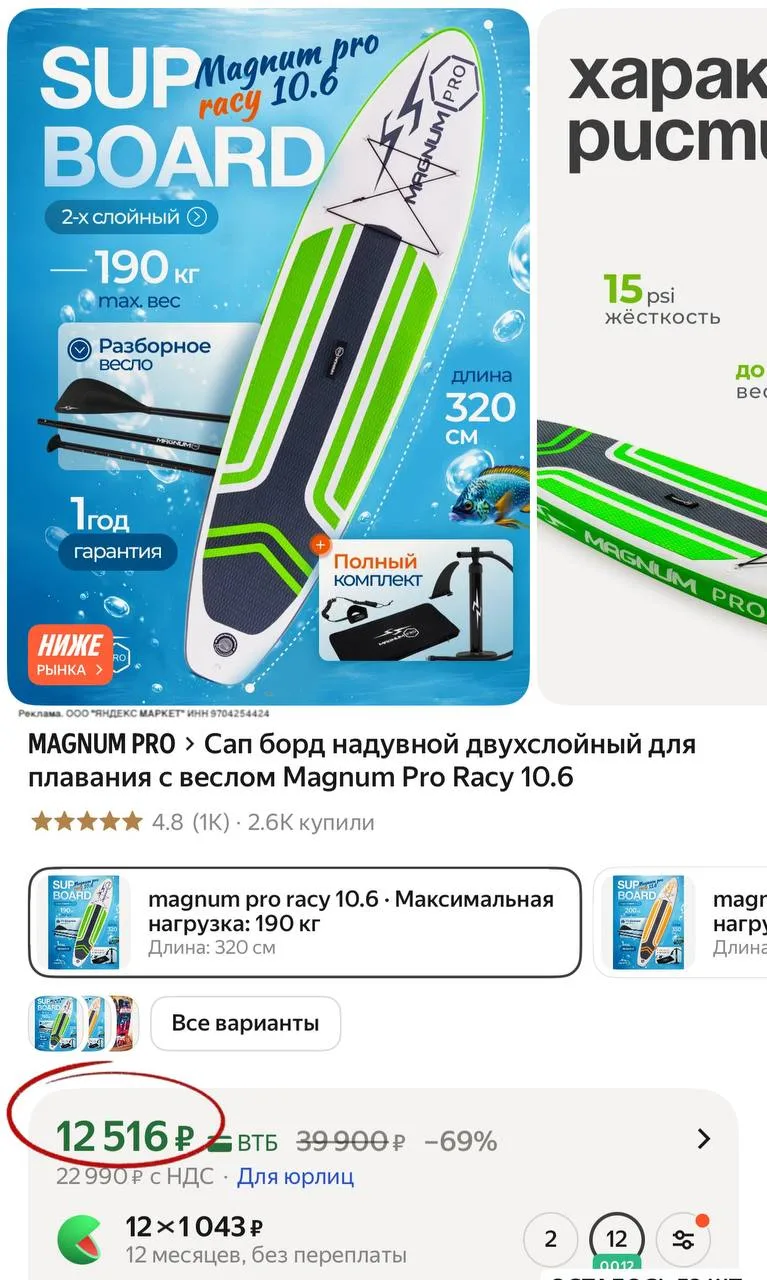Tap the 'Все варианты' button

coord(245,1023)
